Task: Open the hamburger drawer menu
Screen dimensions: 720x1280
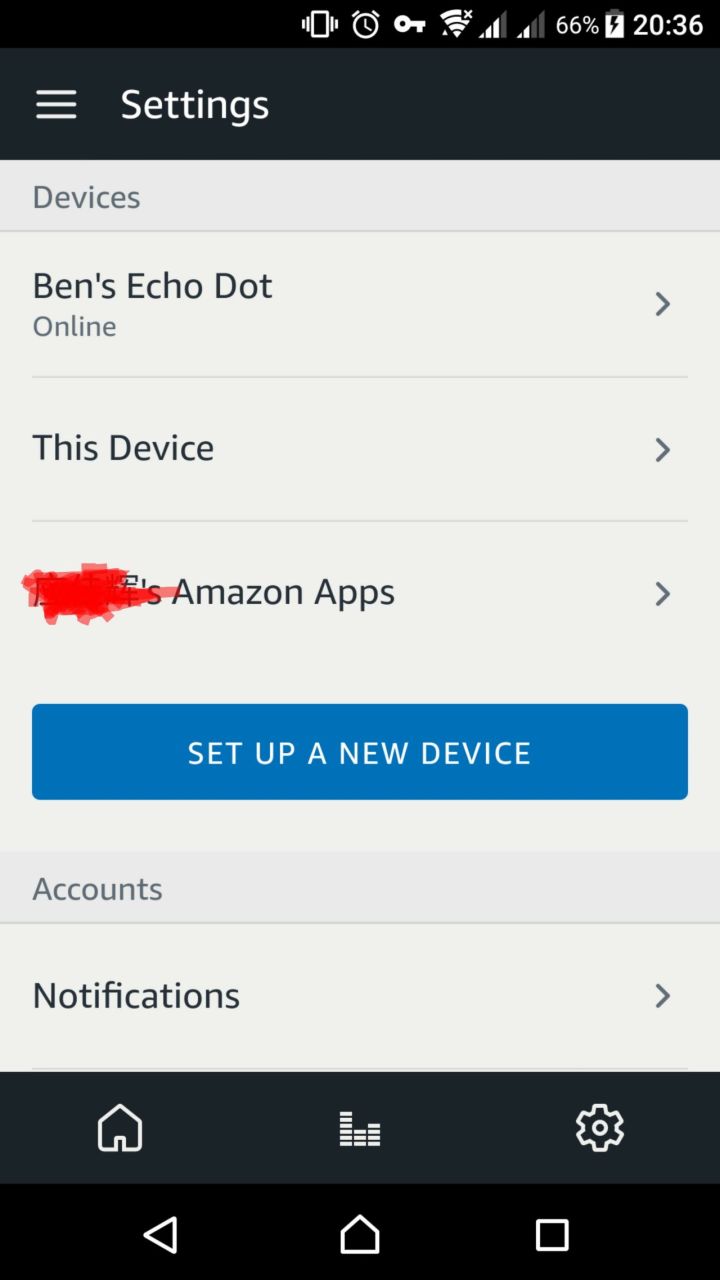Action: (x=56, y=104)
